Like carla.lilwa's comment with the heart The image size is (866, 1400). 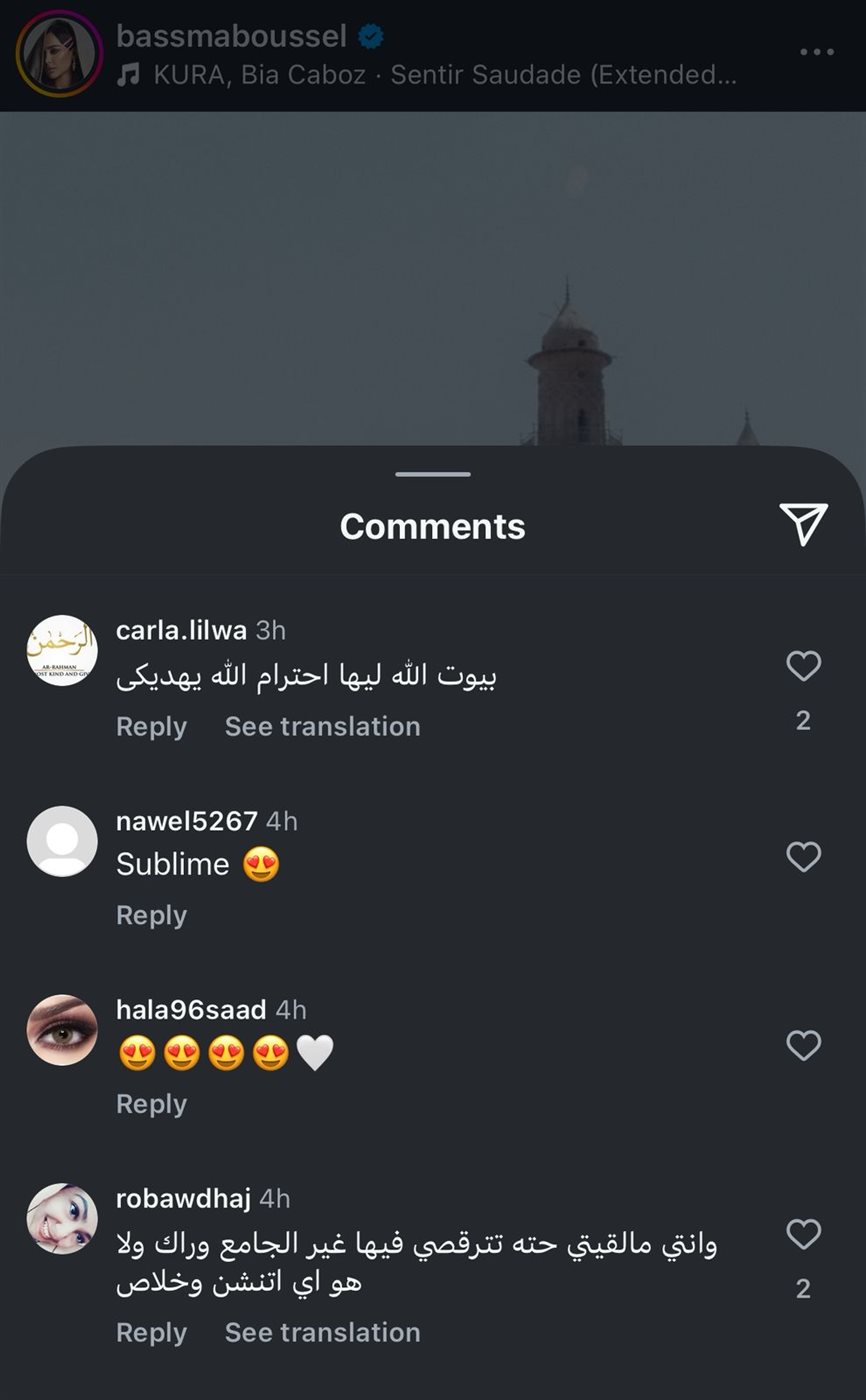803,664
